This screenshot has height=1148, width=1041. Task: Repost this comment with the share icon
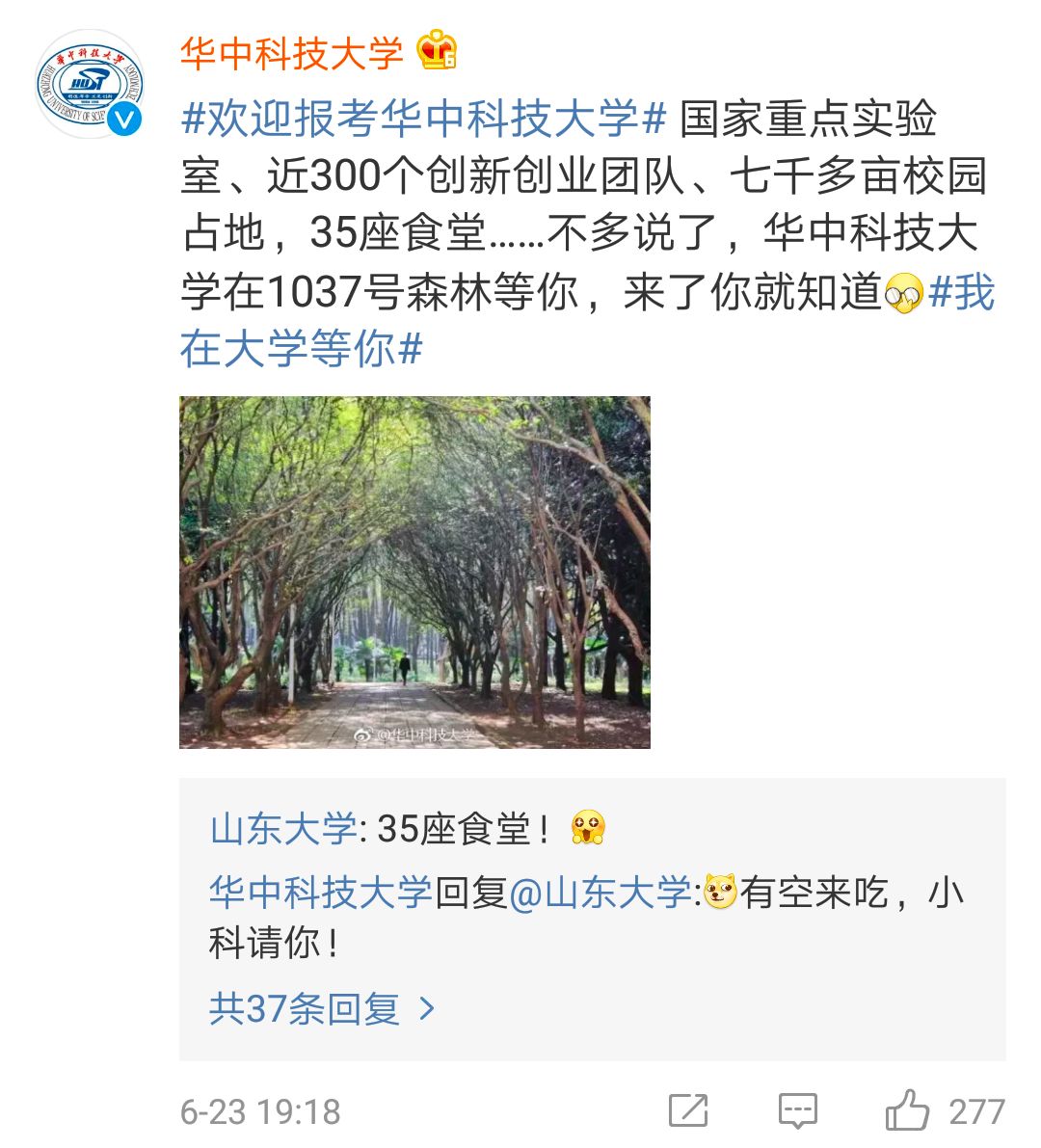click(688, 1110)
